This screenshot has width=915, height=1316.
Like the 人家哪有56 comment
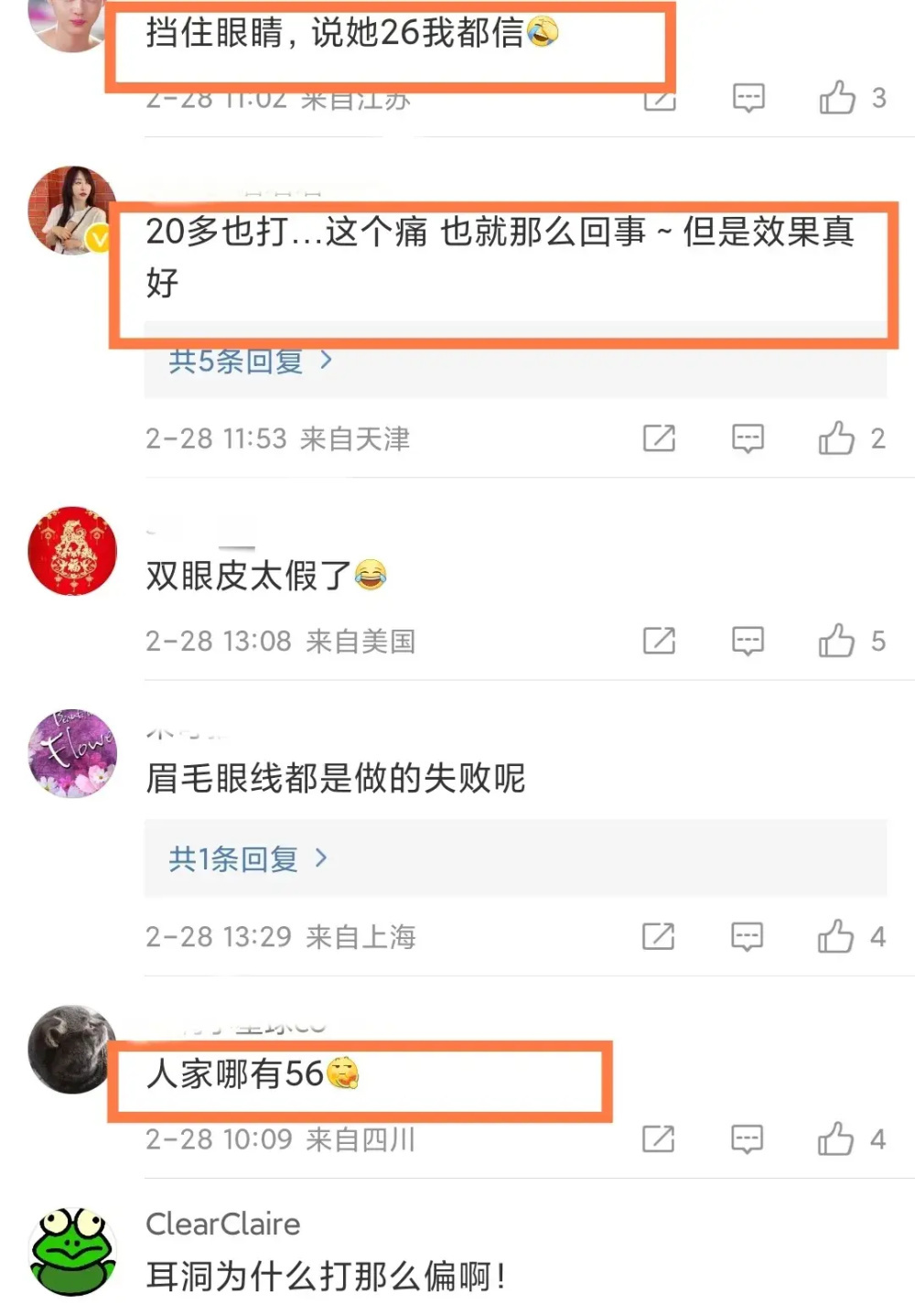tap(835, 1139)
